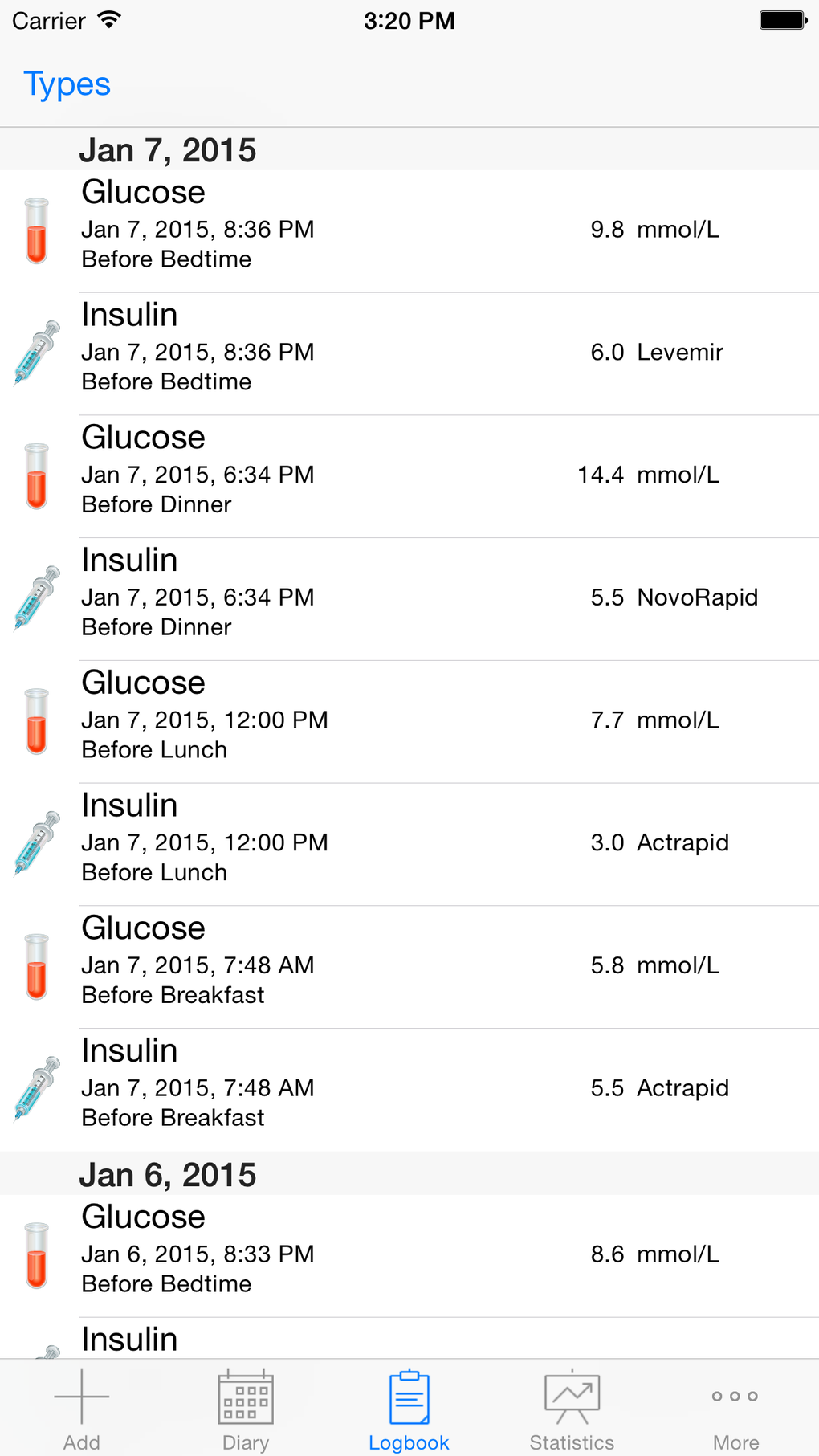819x1456 pixels.
Task: Select the Logbook tab
Action: point(409,1409)
